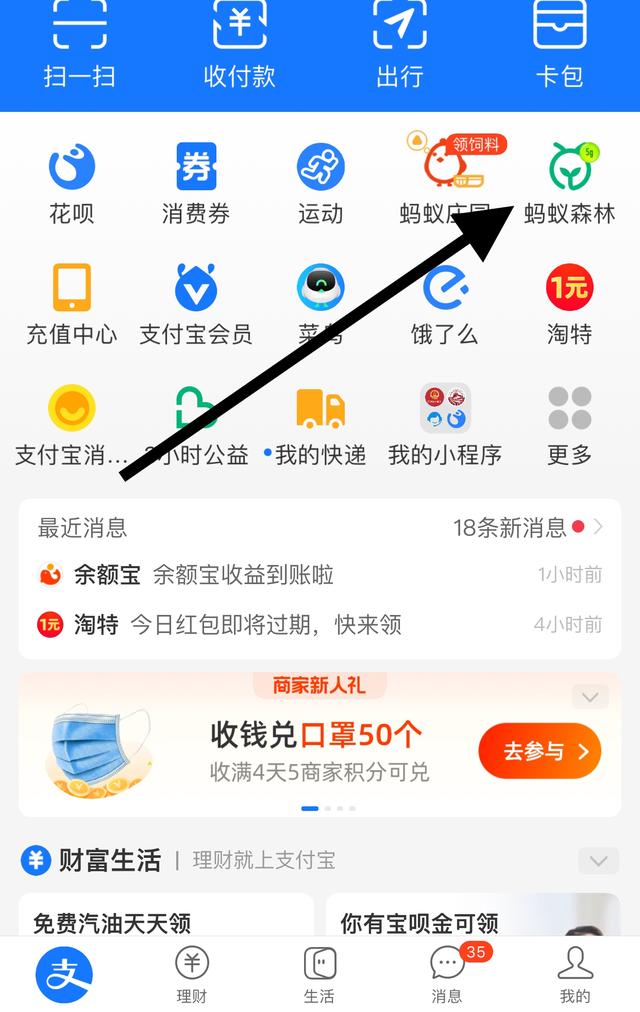Open 收付款 payment code
Viewport: 640px width, 1012px height.
click(x=239, y=44)
